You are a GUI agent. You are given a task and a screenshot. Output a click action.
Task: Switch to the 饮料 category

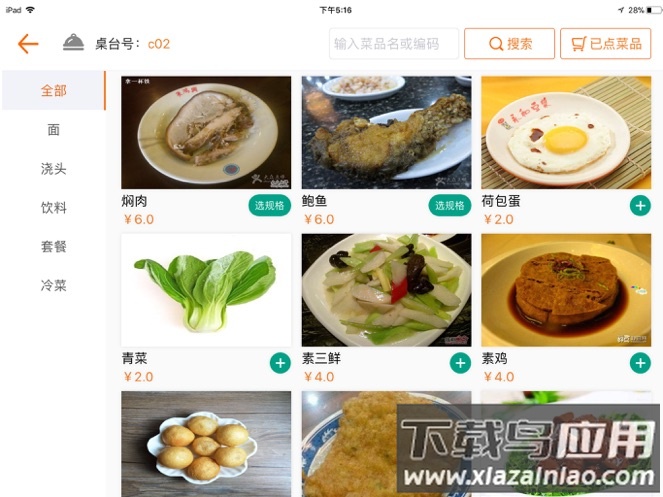pyautogui.click(x=54, y=208)
